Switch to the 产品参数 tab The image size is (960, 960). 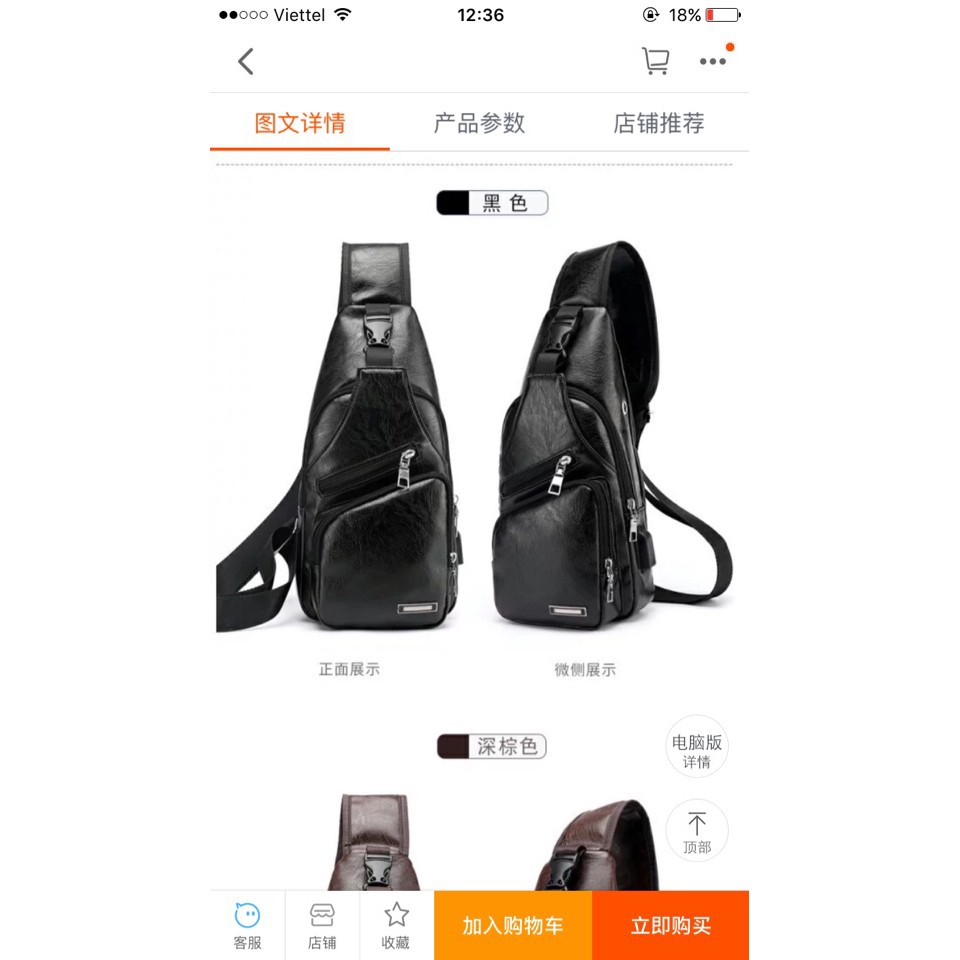(x=479, y=123)
